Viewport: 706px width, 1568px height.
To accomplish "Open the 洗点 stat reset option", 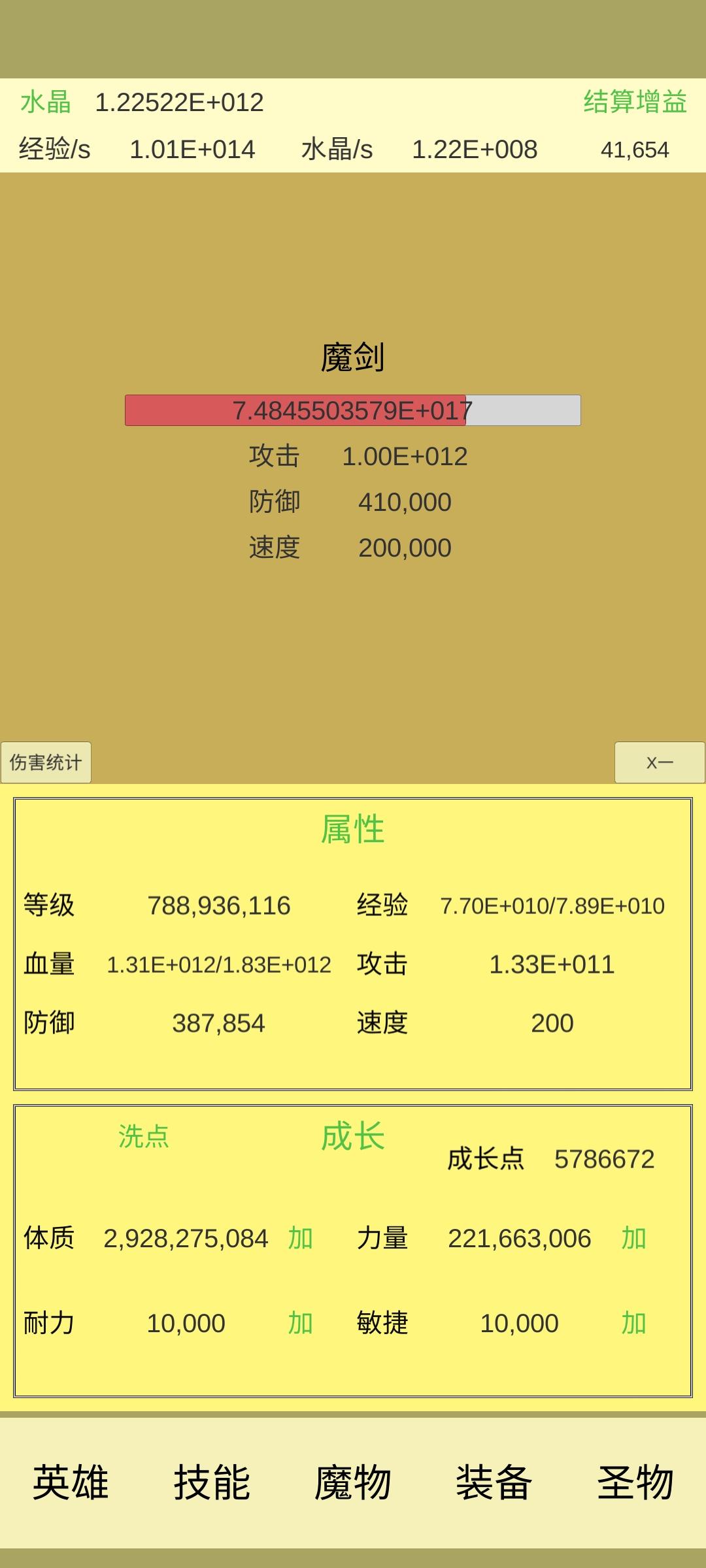I will tap(141, 1136).
